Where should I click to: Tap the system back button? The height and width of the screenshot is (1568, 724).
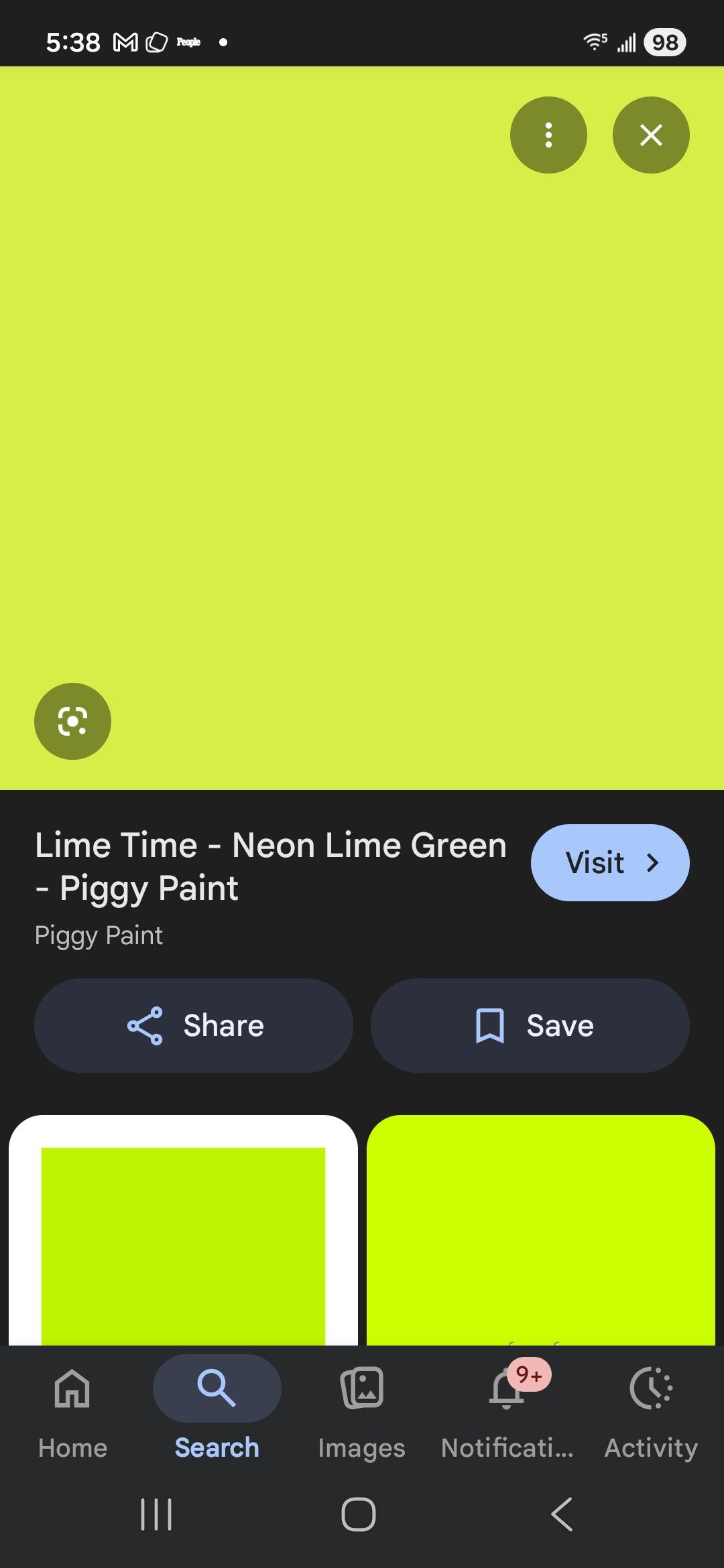coord(562,1514)
